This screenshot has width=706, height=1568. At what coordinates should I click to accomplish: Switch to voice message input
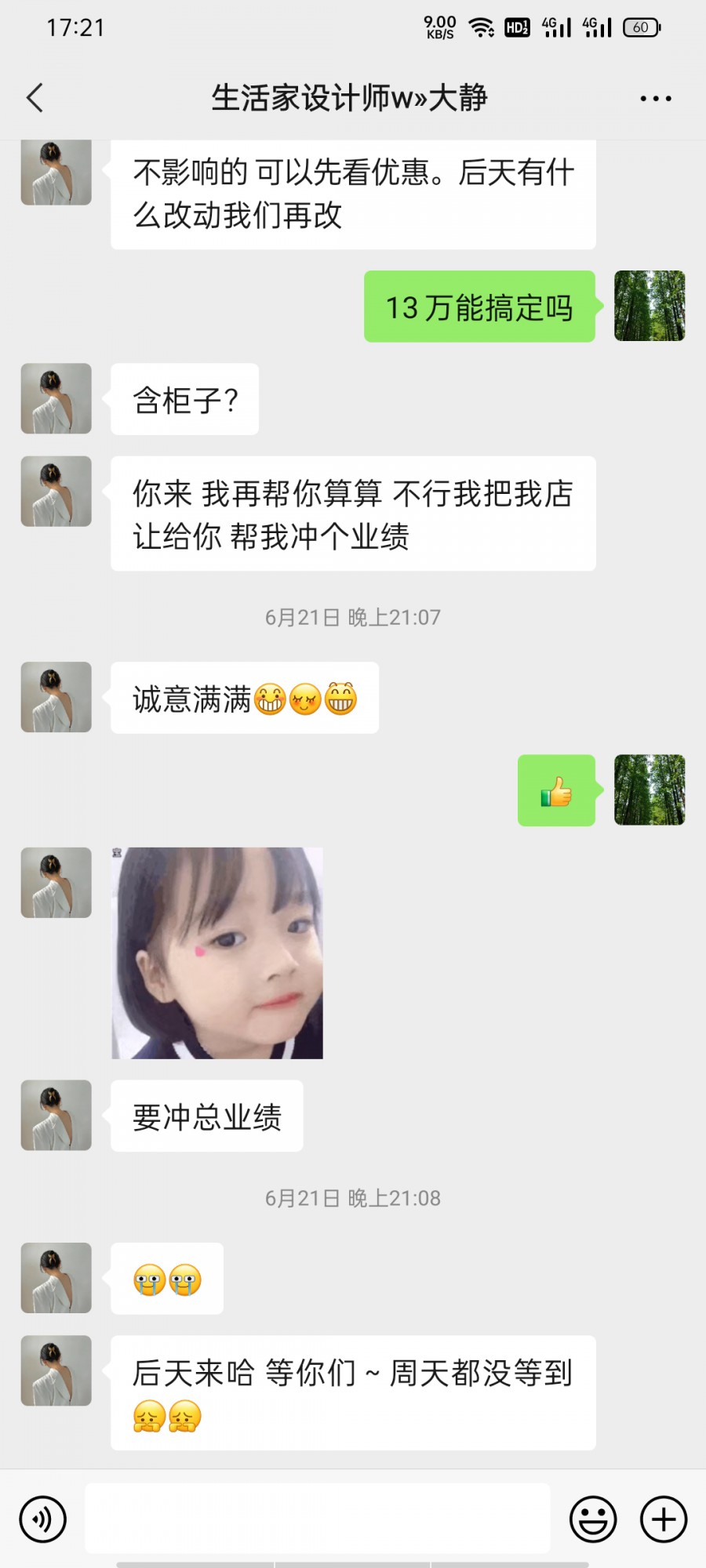[x=43, y=1519]
